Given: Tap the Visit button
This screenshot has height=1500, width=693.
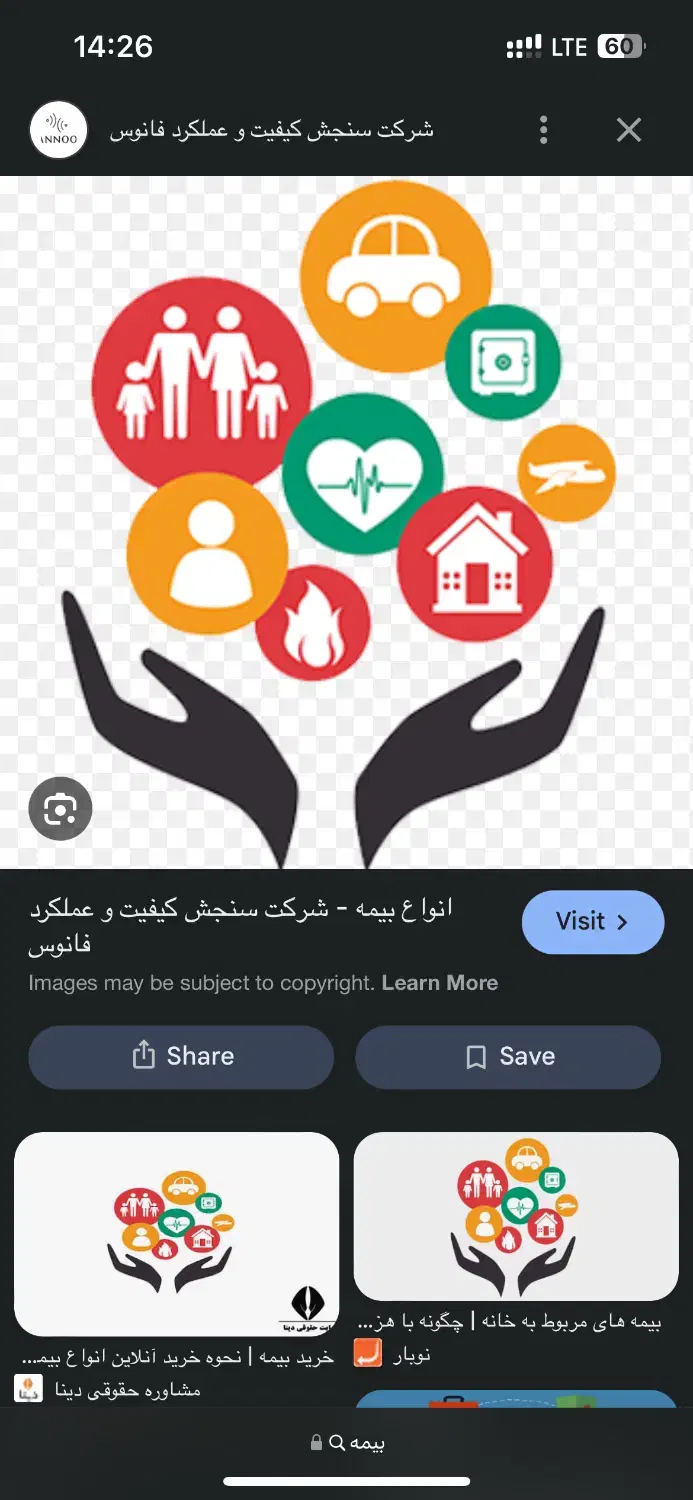Looking at the screenshot, I should point(593,922).
